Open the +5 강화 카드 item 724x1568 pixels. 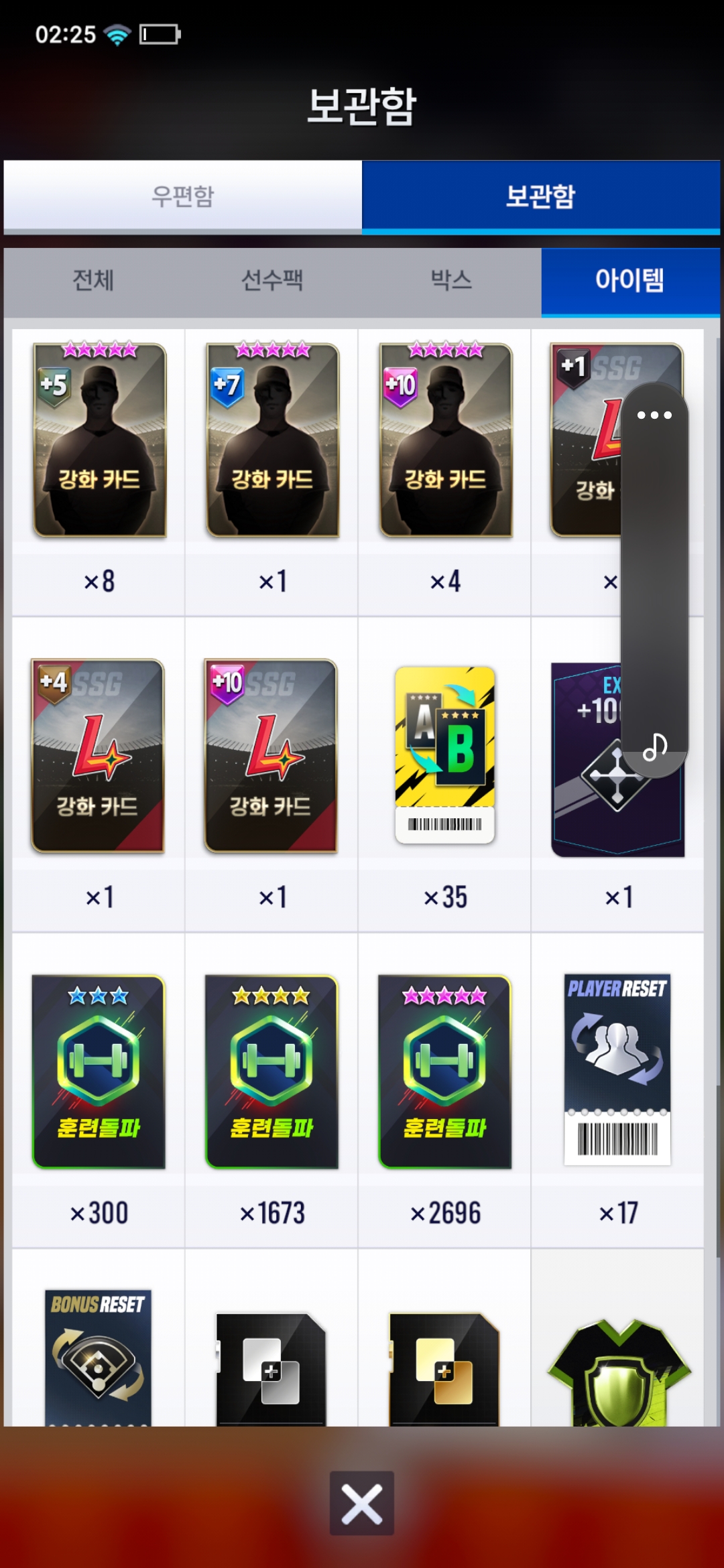point(100,440)
